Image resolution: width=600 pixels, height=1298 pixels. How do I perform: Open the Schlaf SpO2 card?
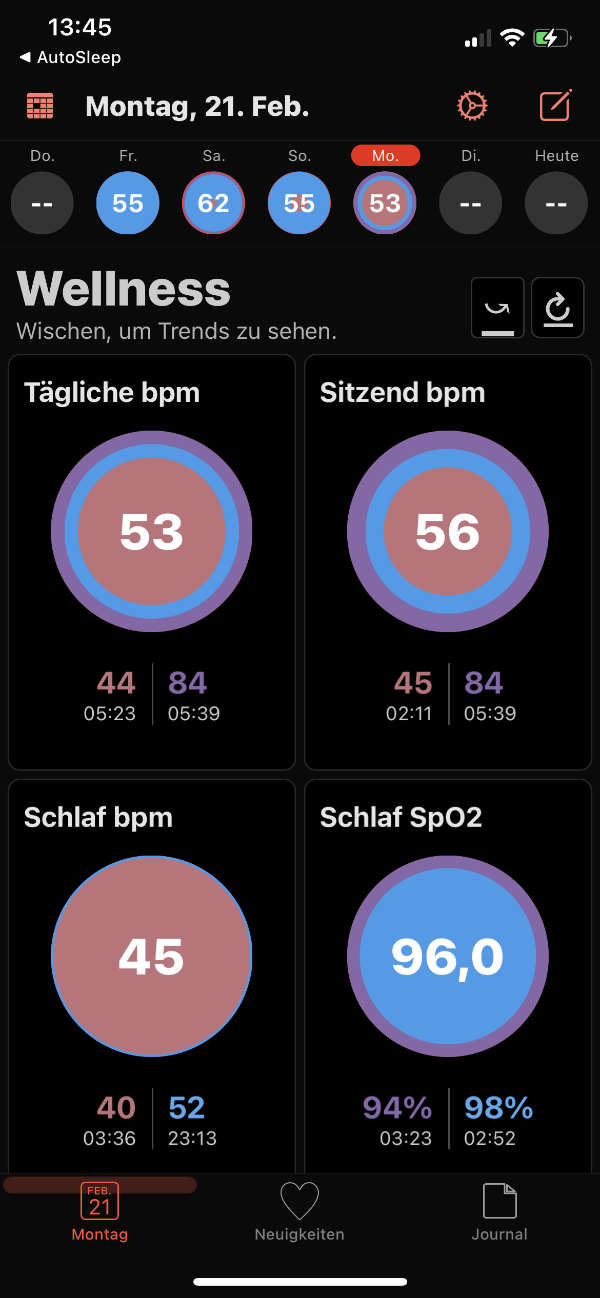click(448, 977)
